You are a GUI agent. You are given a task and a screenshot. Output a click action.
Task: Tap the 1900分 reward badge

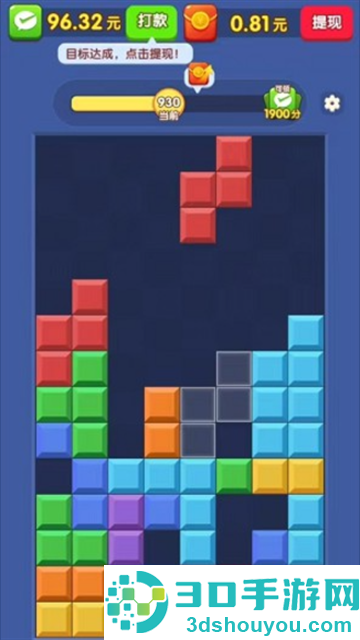click(282, 104)
